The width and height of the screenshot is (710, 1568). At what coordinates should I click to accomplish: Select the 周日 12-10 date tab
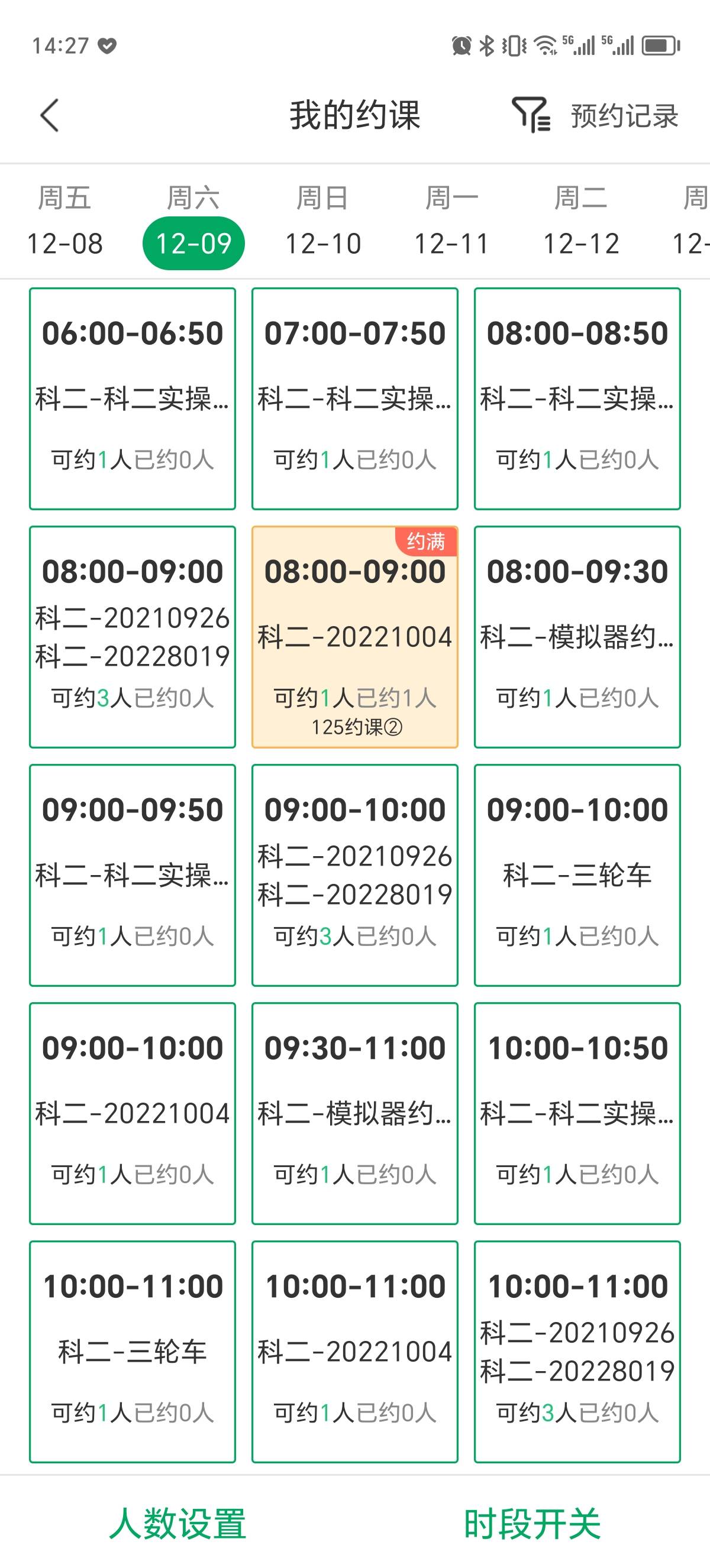322,221
